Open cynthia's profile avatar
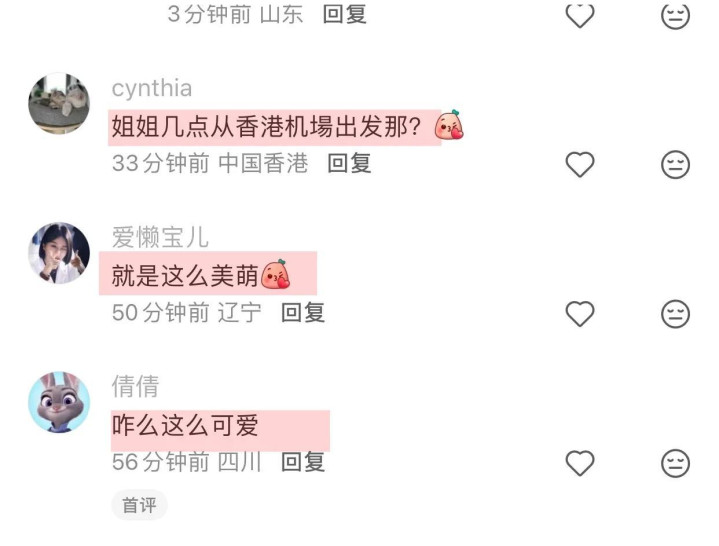This screenshot has height=546, width=719. coord(59,103)
